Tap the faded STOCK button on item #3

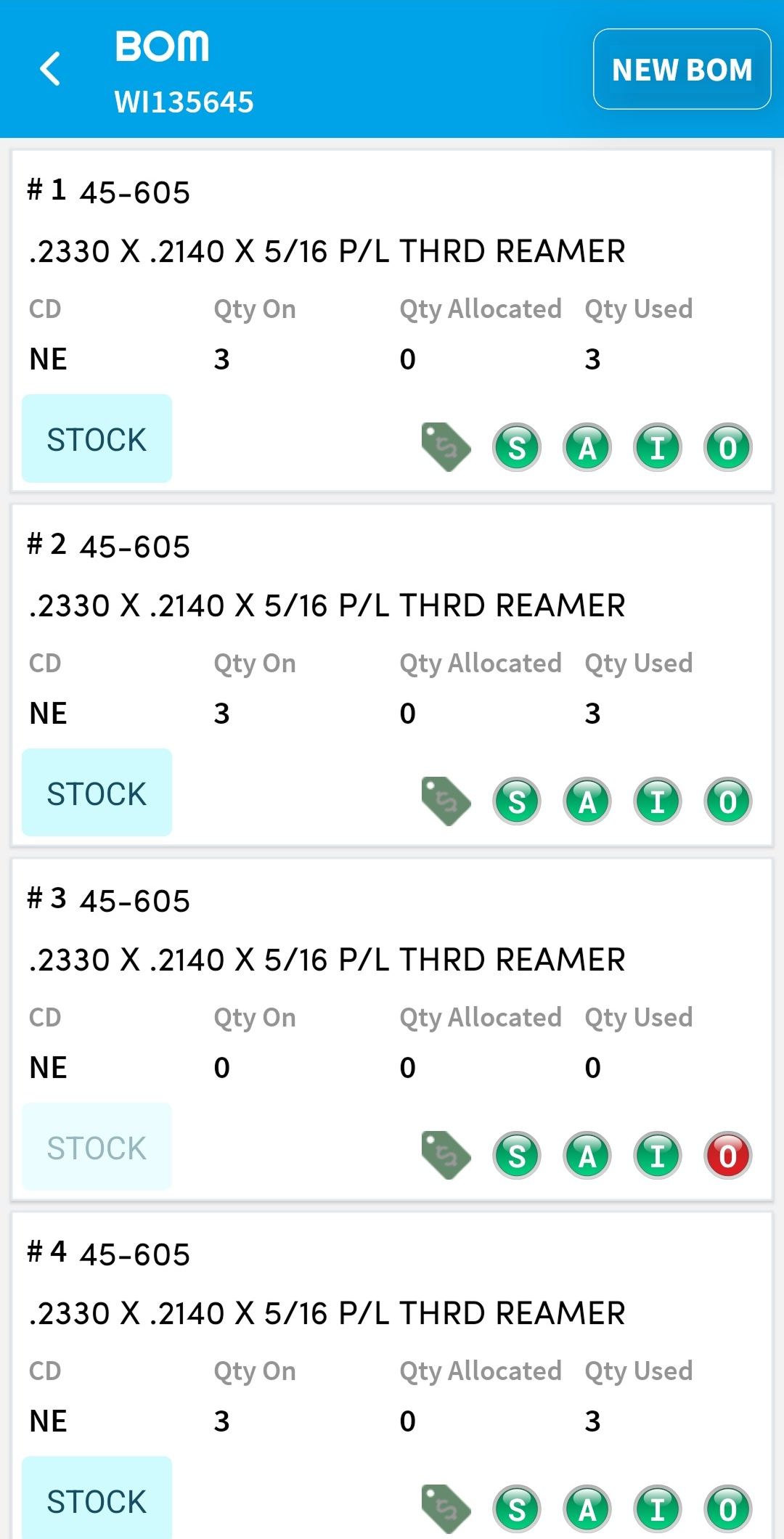pos(97,1147)
